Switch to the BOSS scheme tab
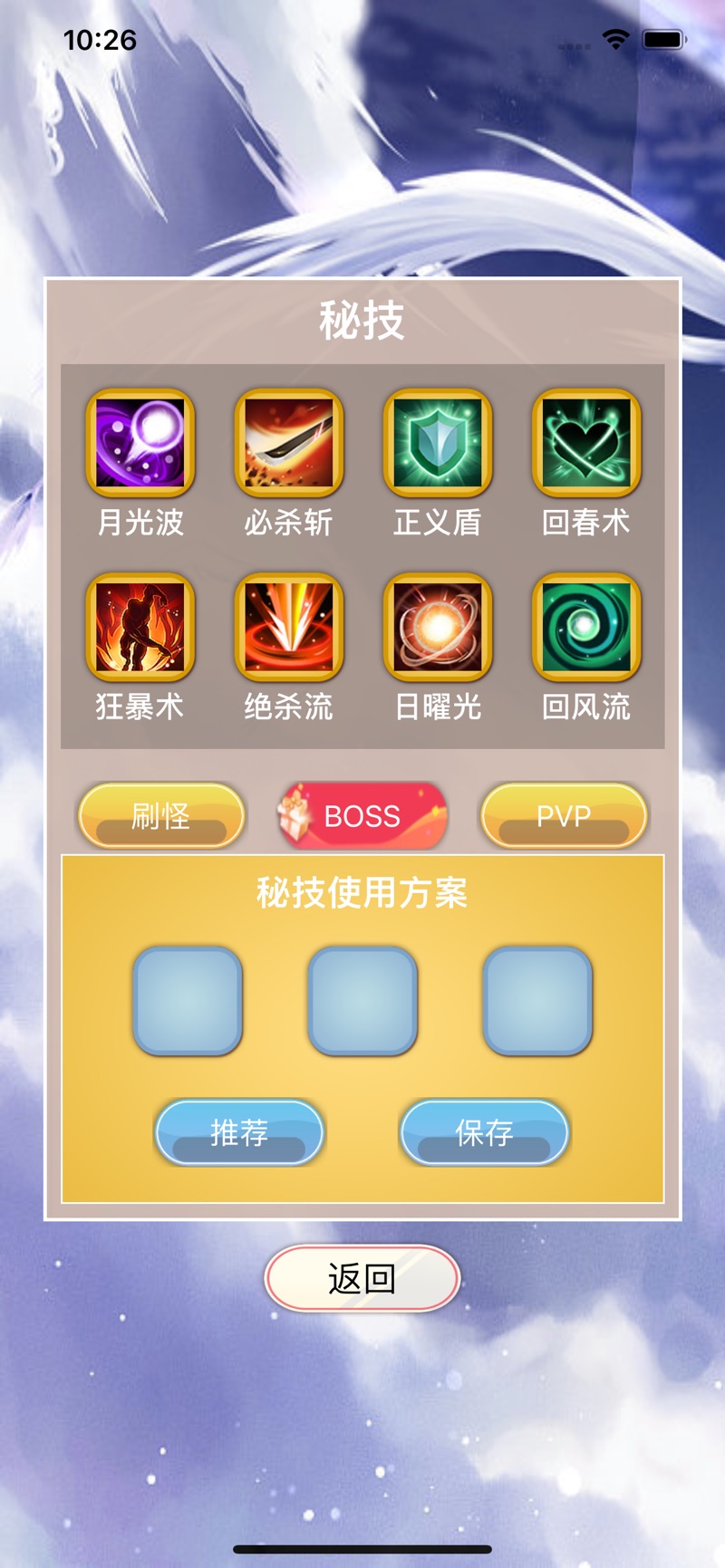This screenshot has width=725, height=1568. (x=362, y=816)
